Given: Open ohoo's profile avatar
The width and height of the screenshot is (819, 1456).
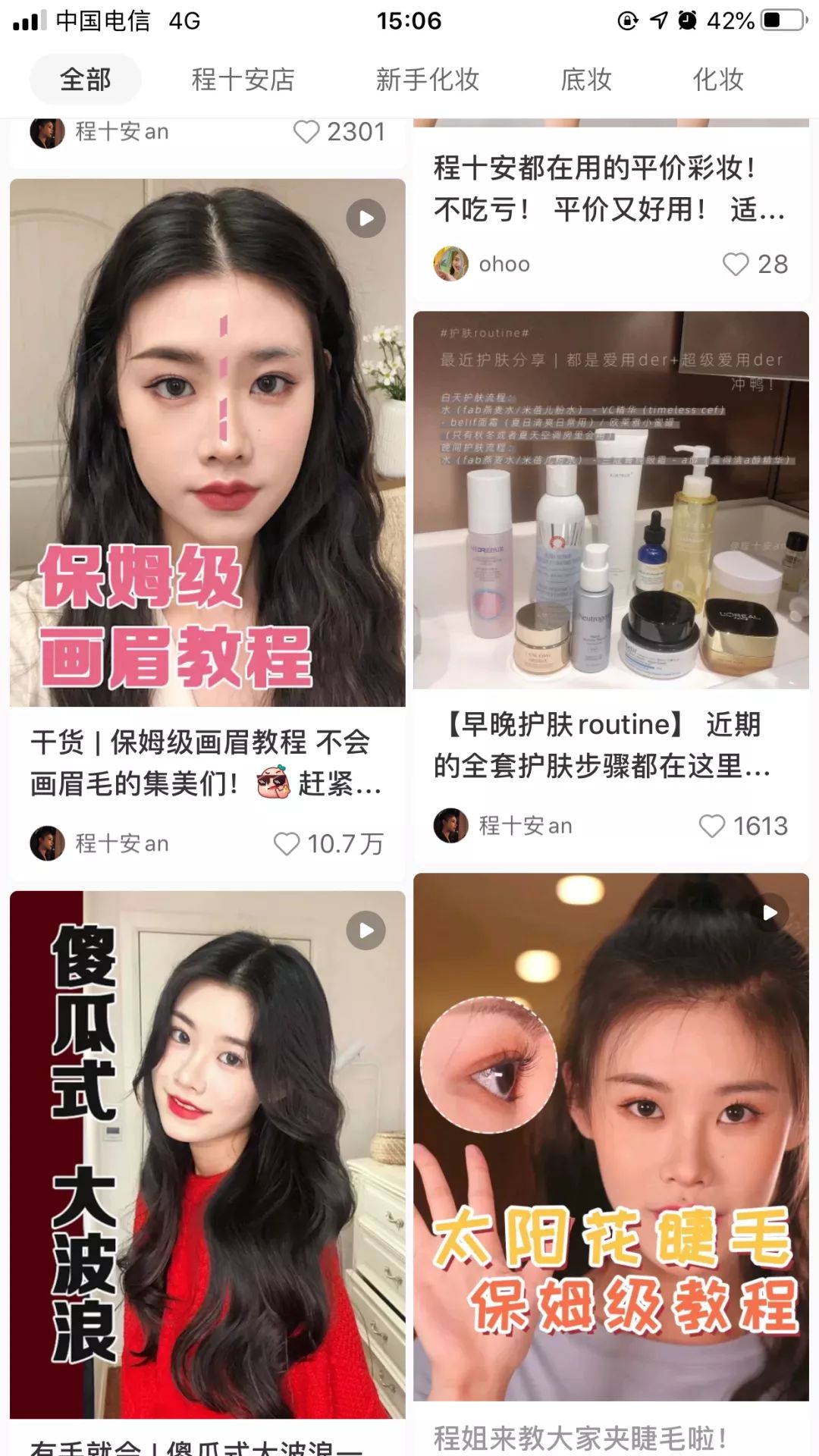Looking at the screenshot, I should [x=451, y=263].
